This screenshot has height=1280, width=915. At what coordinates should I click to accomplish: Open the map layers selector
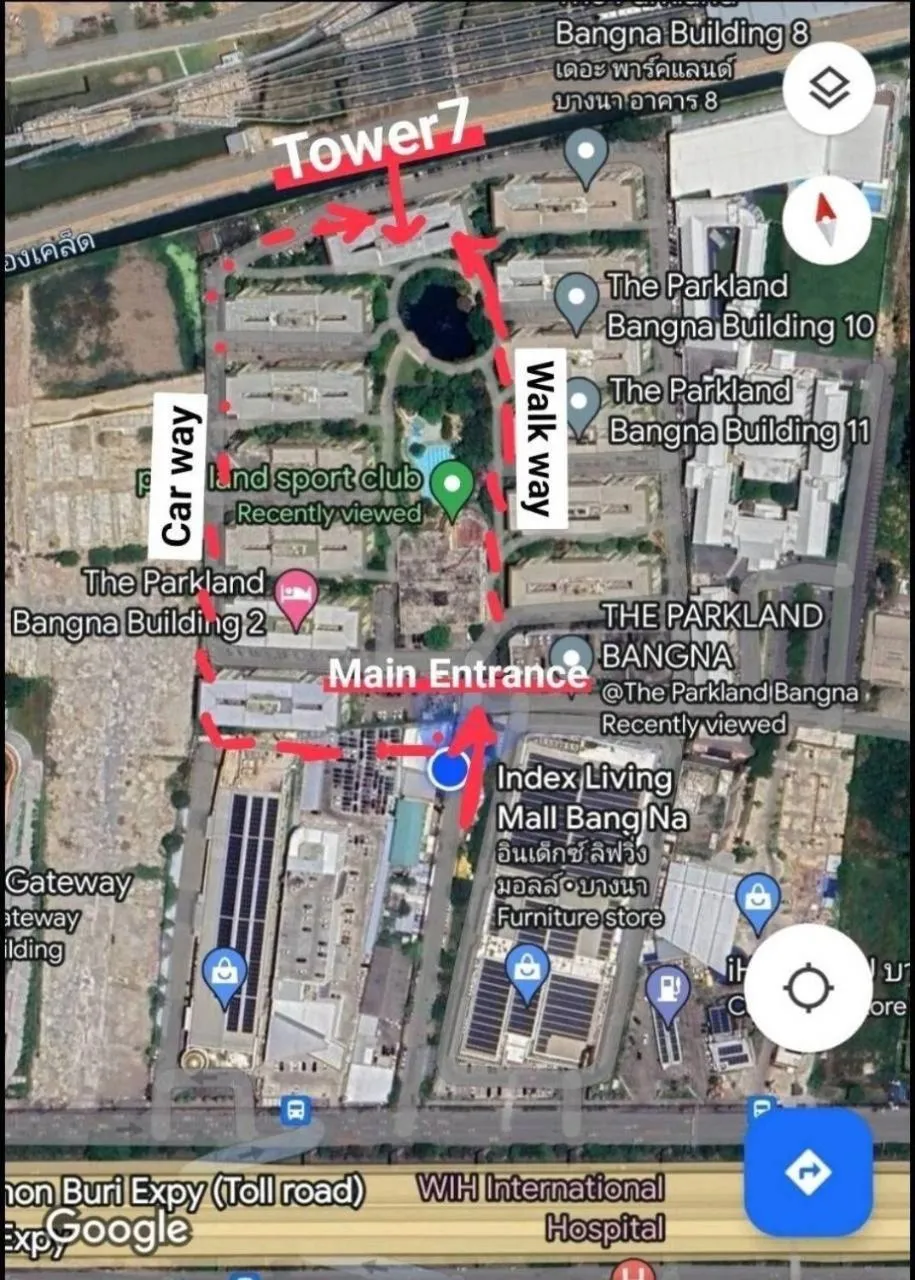pyautogui.click(x=829, y=89)
